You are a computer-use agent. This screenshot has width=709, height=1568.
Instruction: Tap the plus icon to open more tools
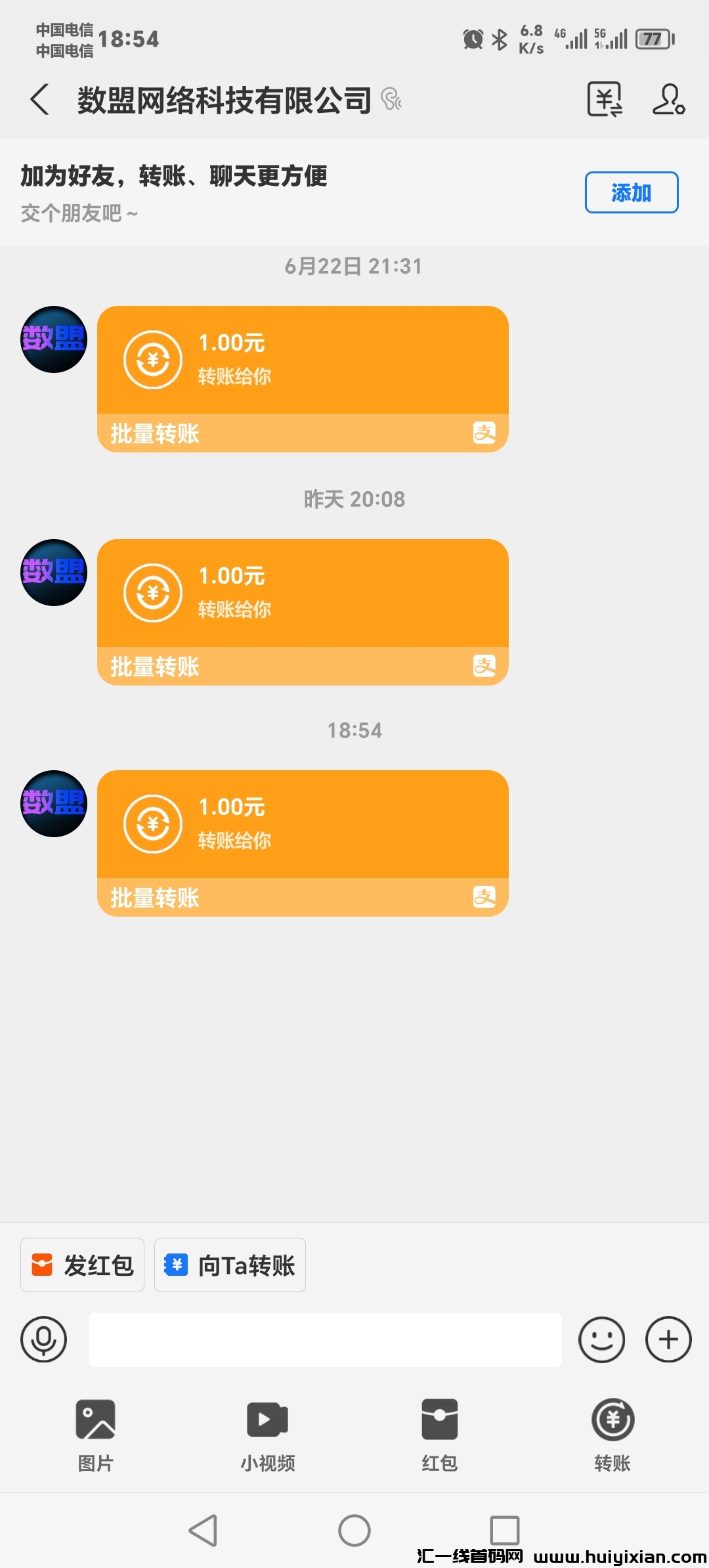668,1339
